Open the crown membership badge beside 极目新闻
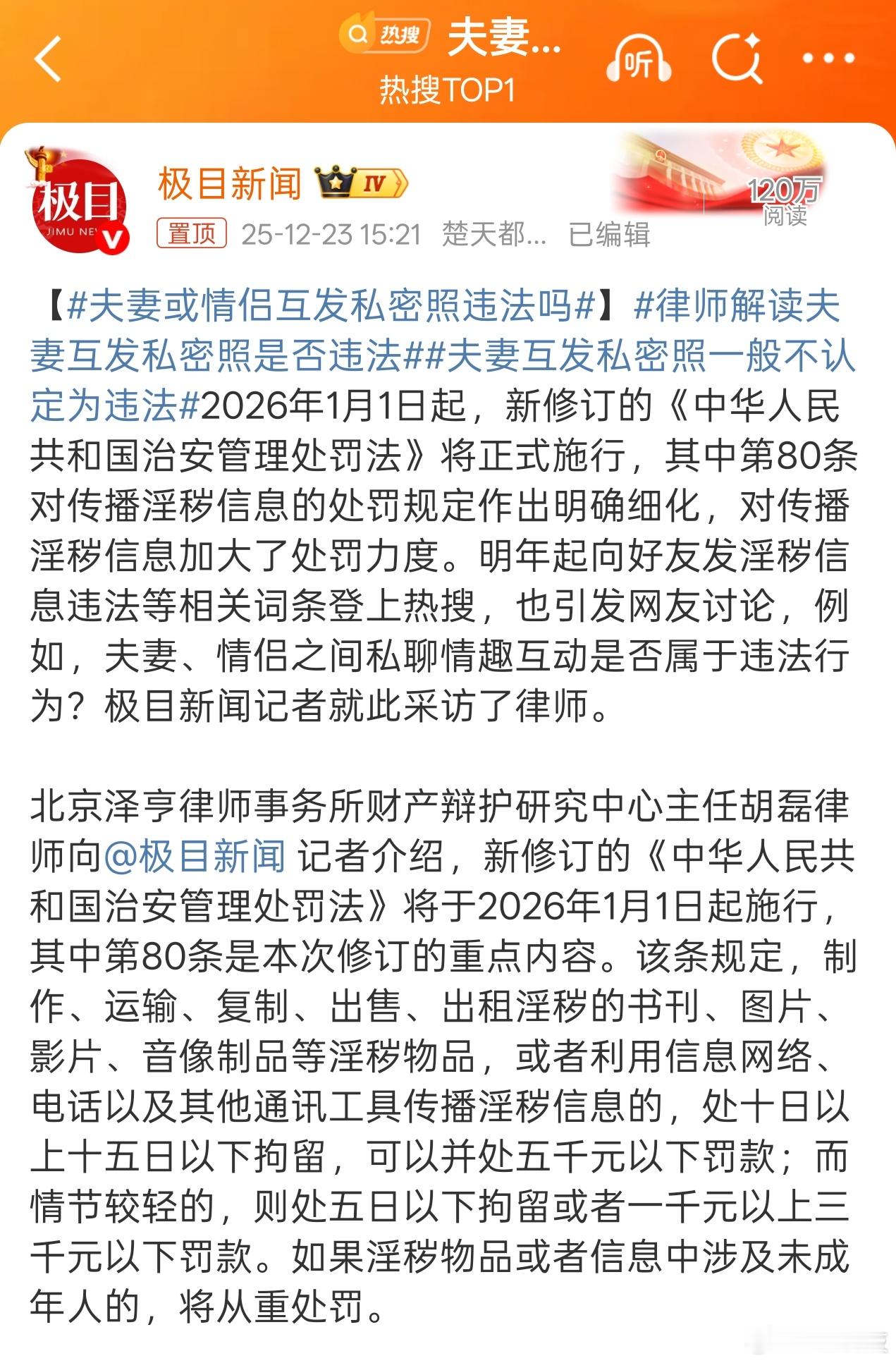The width and height of the screenshot is (896, 1363). click(x=336, y=182)
